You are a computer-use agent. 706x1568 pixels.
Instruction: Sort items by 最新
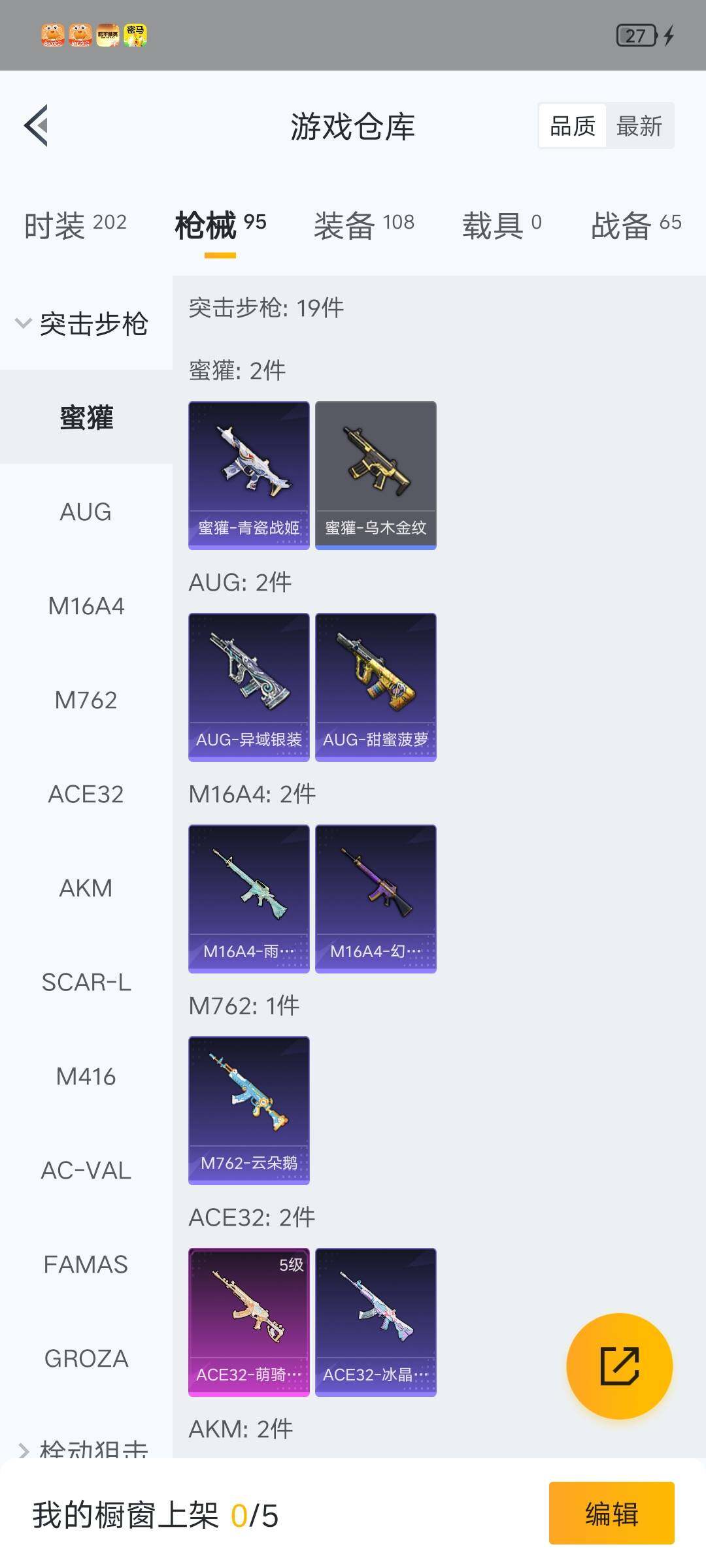[639, 125]
